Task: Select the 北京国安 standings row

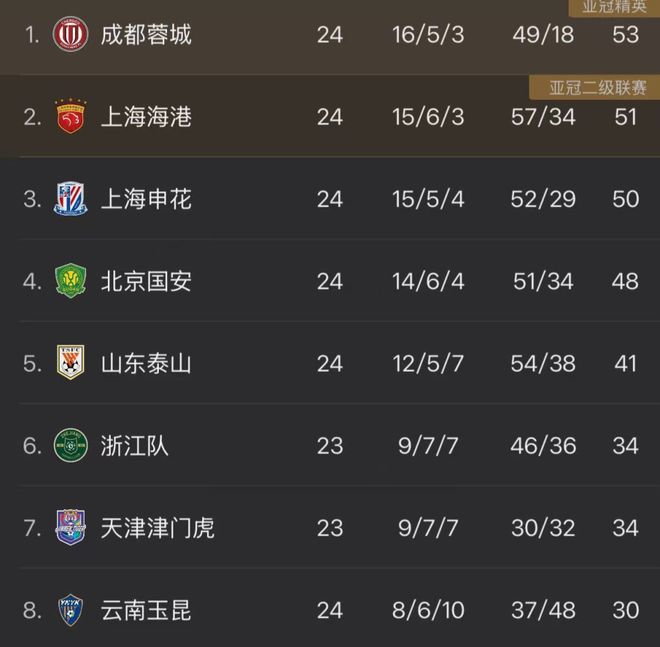Action: 146,281
